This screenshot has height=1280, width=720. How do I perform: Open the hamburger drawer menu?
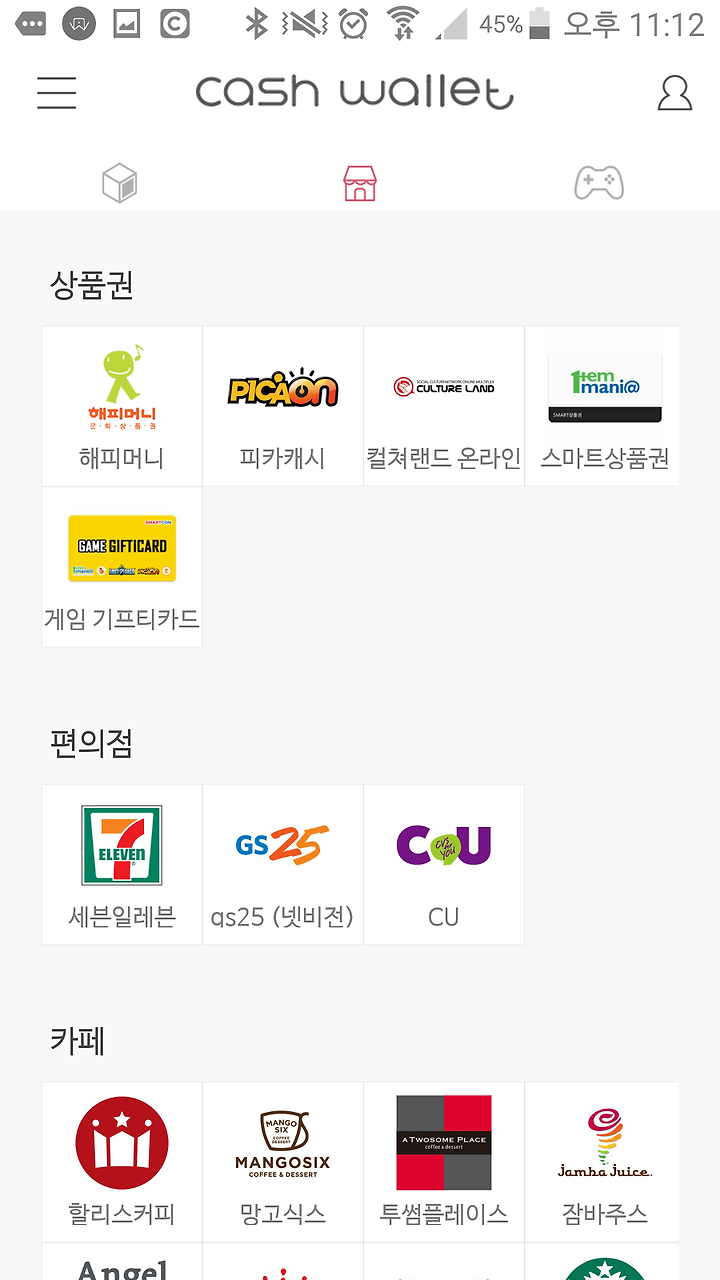pos(56,93)
